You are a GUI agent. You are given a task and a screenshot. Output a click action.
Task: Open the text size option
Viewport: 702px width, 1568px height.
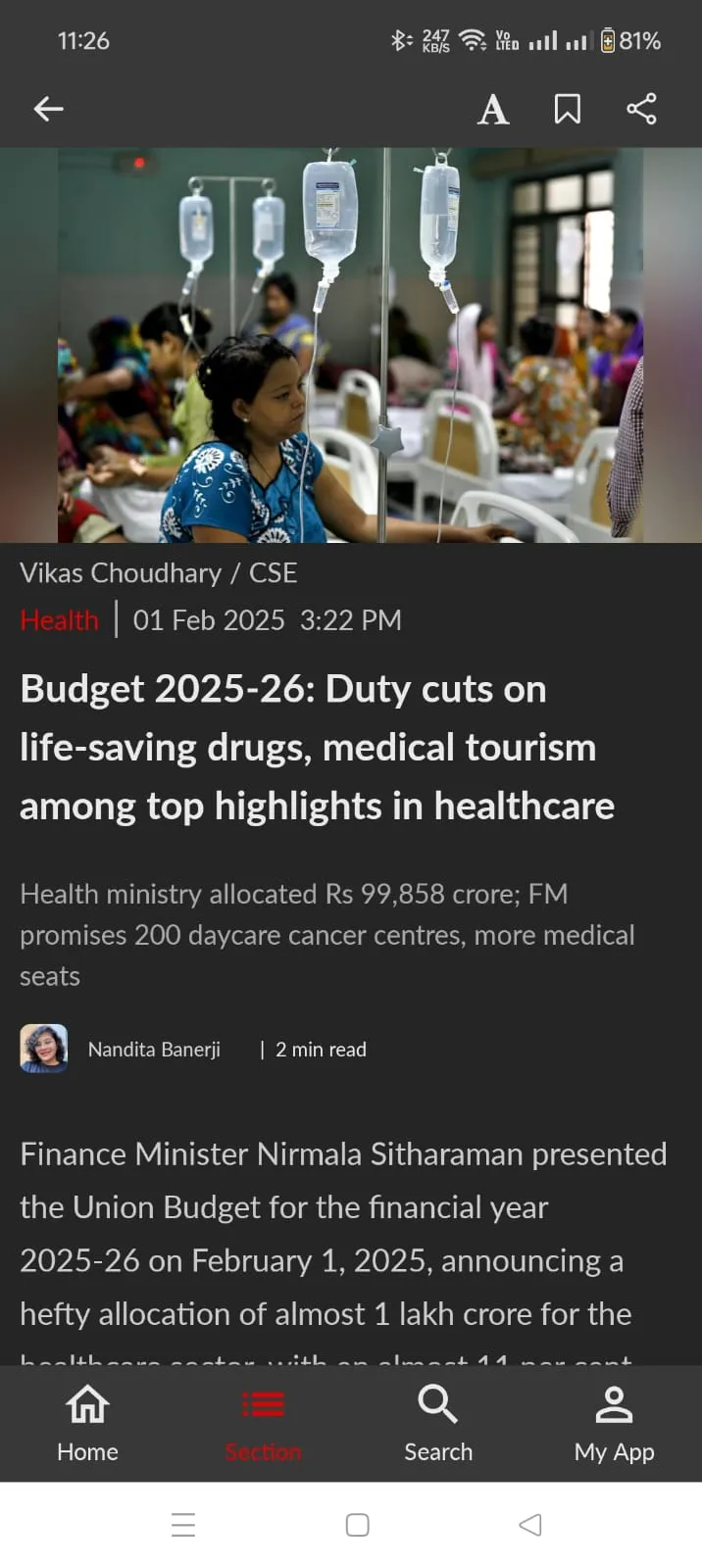493,110
